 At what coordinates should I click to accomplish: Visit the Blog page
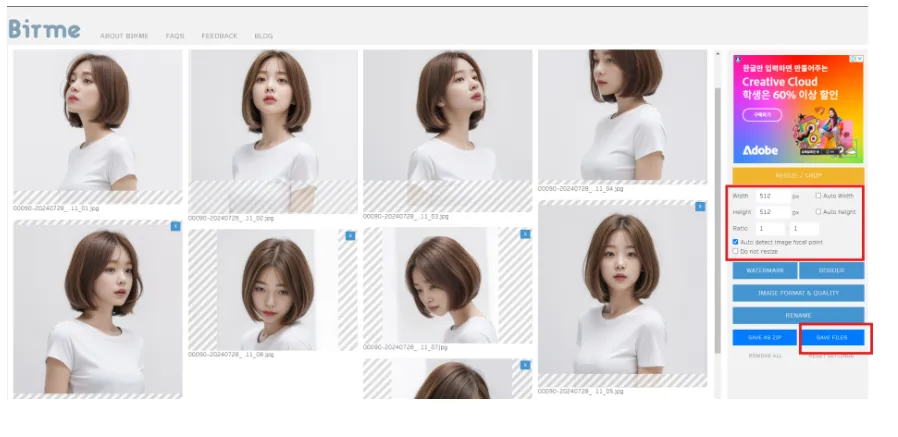[x=263, y=36]
